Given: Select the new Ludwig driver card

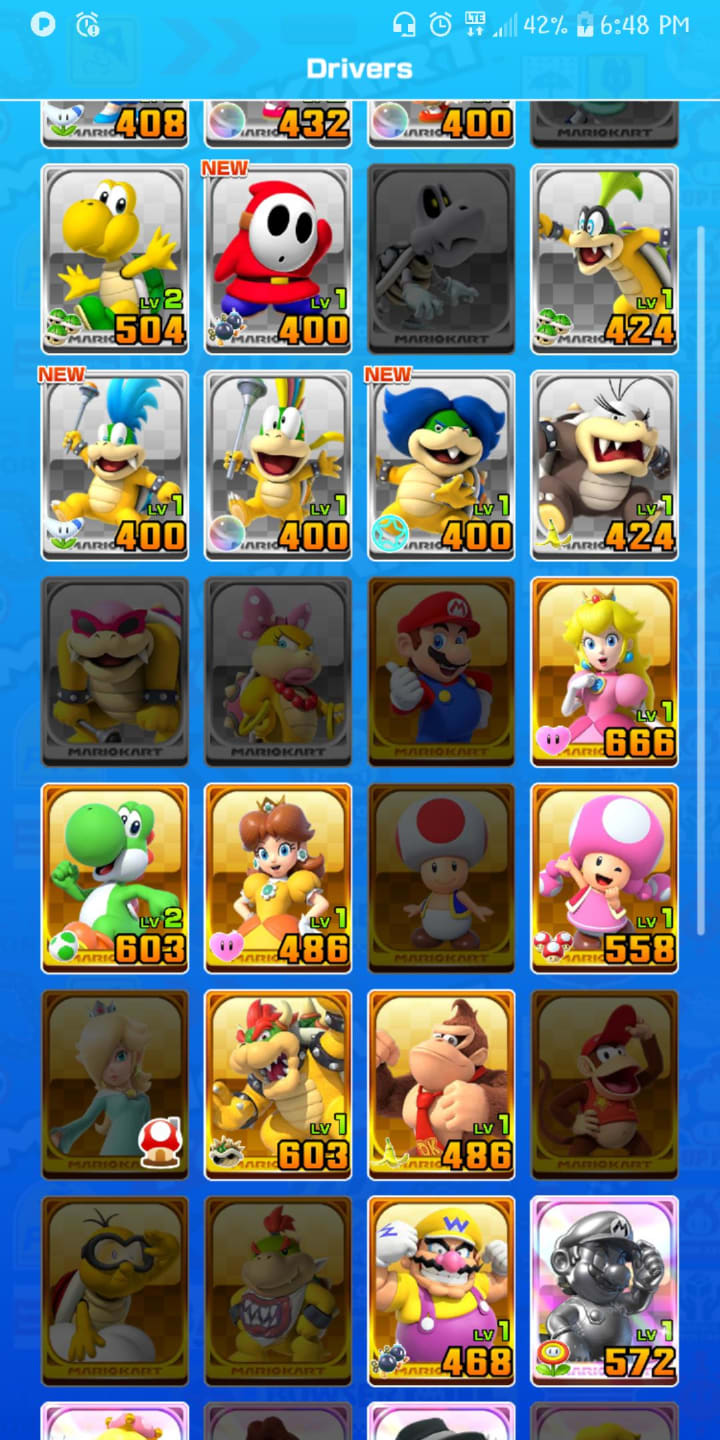Looking at the screenshot, I should coord(441,465).
